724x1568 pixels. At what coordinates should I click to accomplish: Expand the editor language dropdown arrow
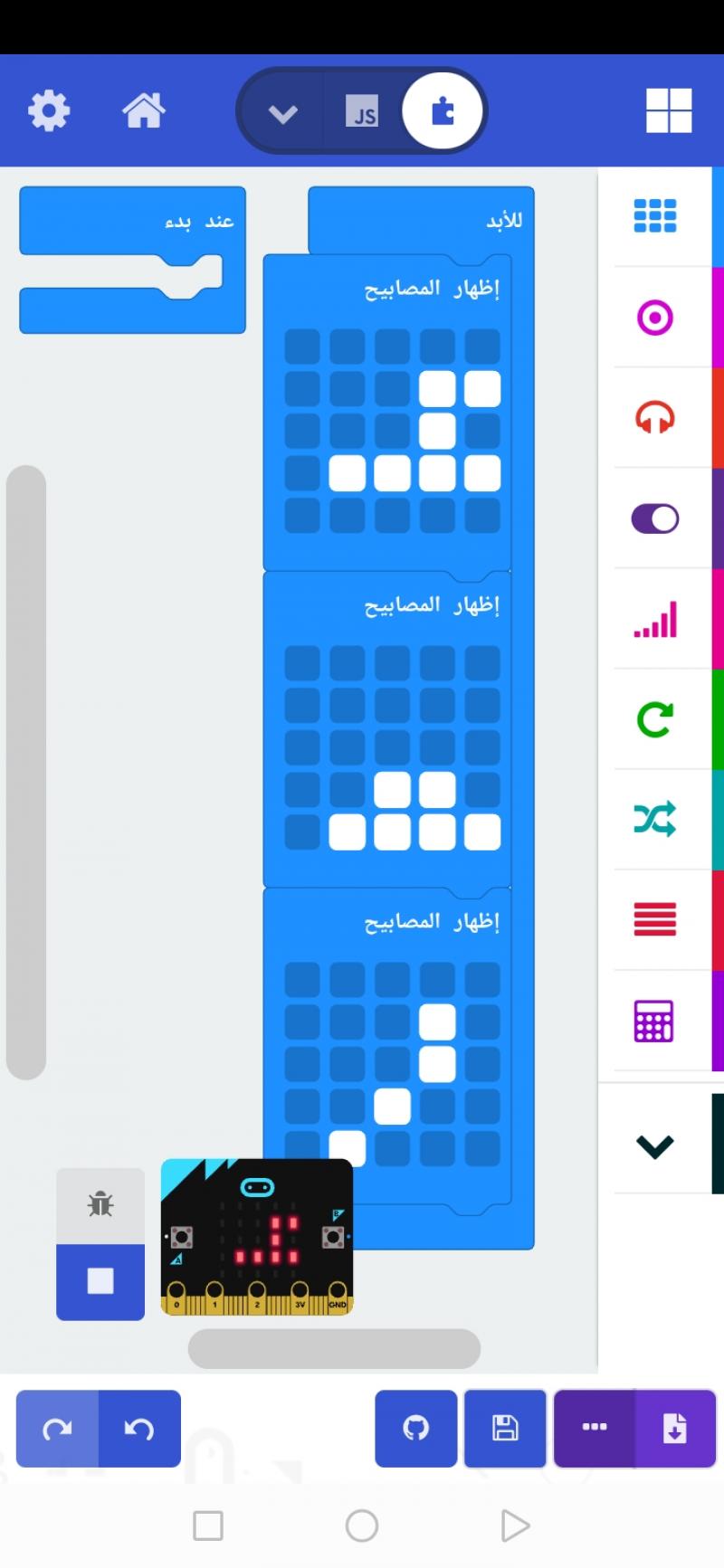point(282,113)
